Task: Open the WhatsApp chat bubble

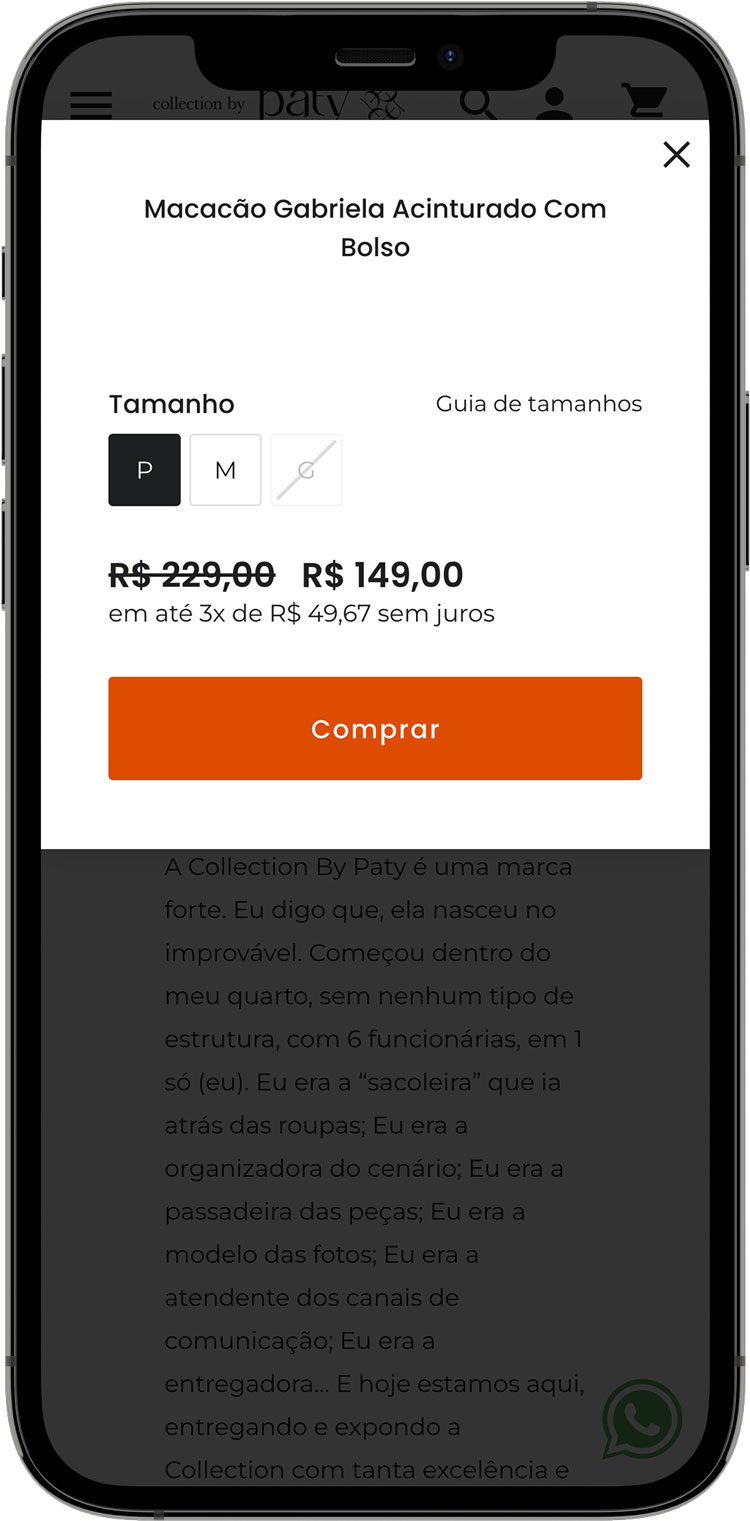Action: [x=642, y=1419]
